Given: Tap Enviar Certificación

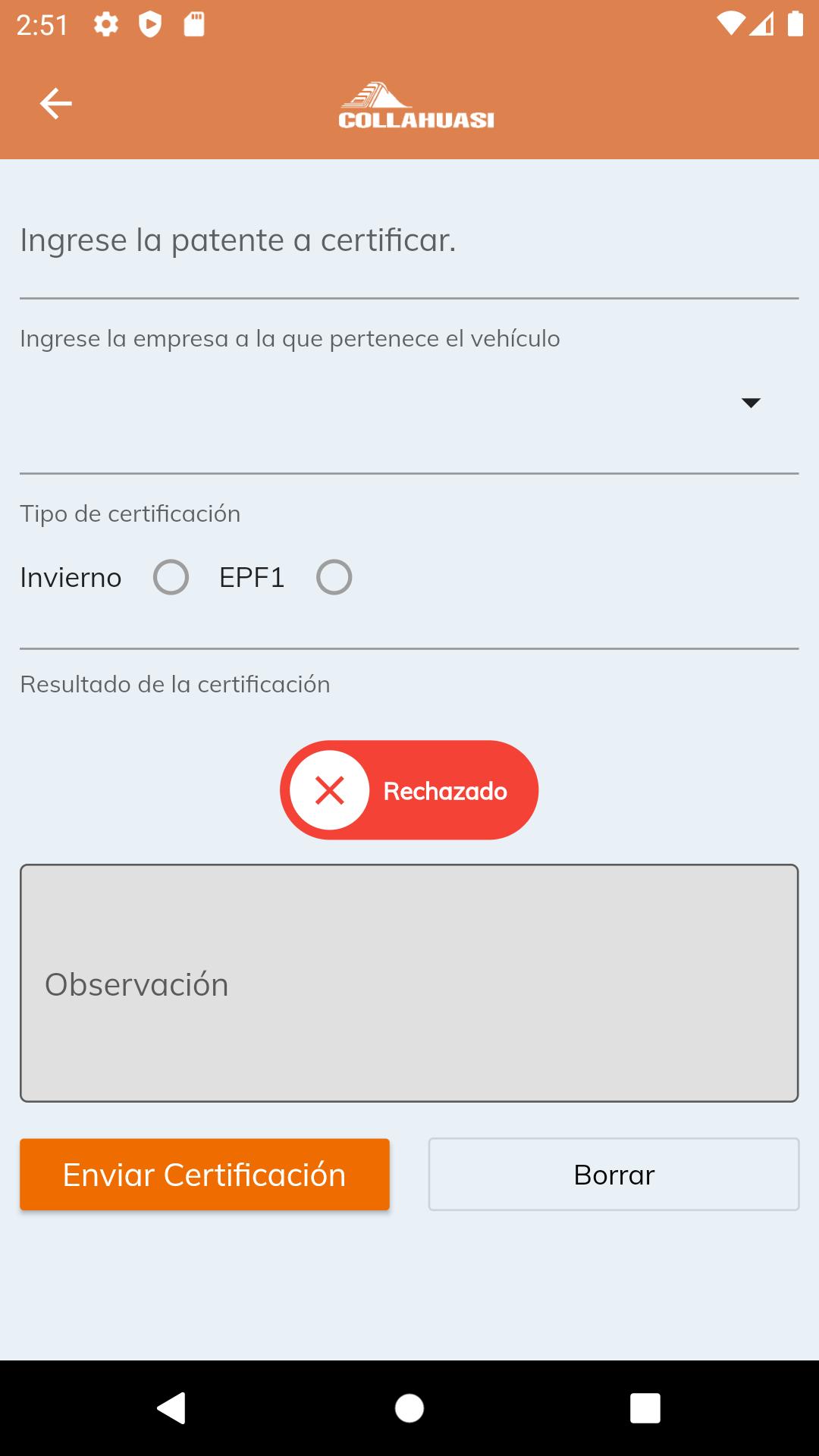Looking at the screenshot, I should click(205, 1175).
